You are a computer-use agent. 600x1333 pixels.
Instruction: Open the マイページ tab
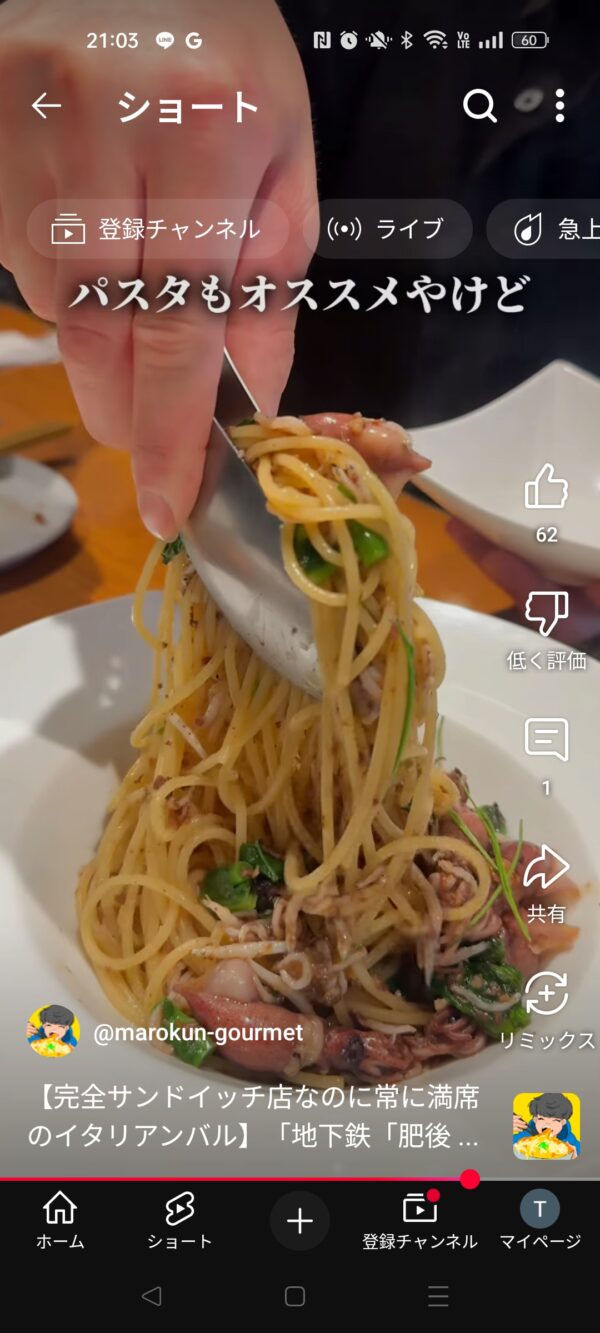click(540, 1220)
